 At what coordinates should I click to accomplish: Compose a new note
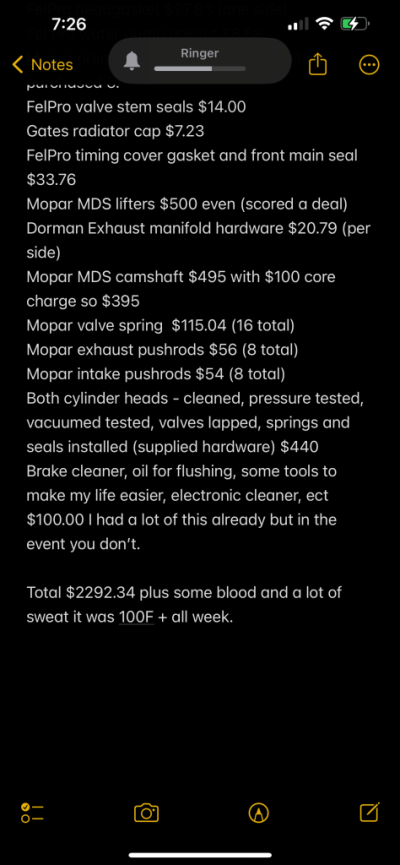tap(369, 812)
